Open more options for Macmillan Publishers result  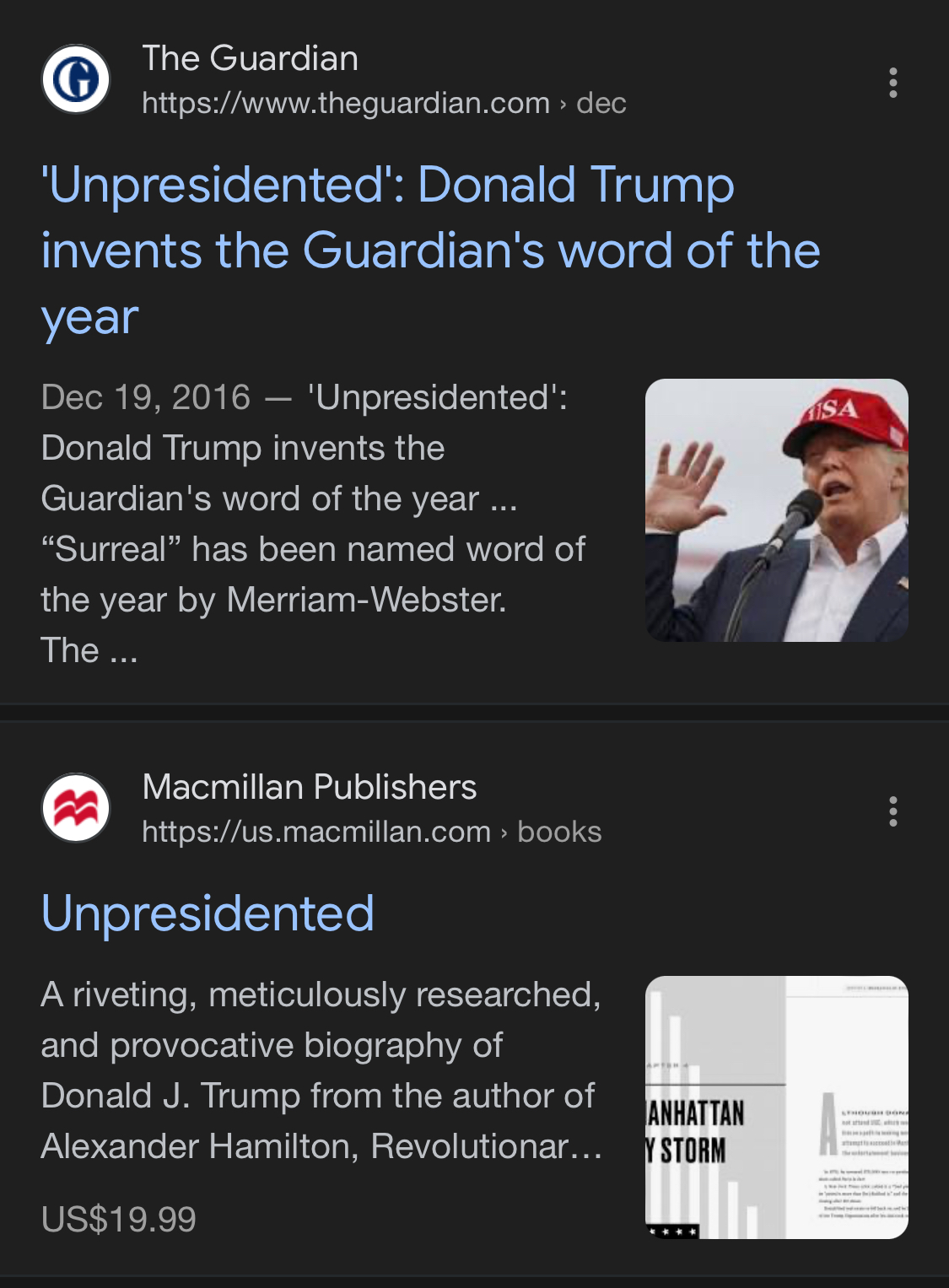[892, 811]
